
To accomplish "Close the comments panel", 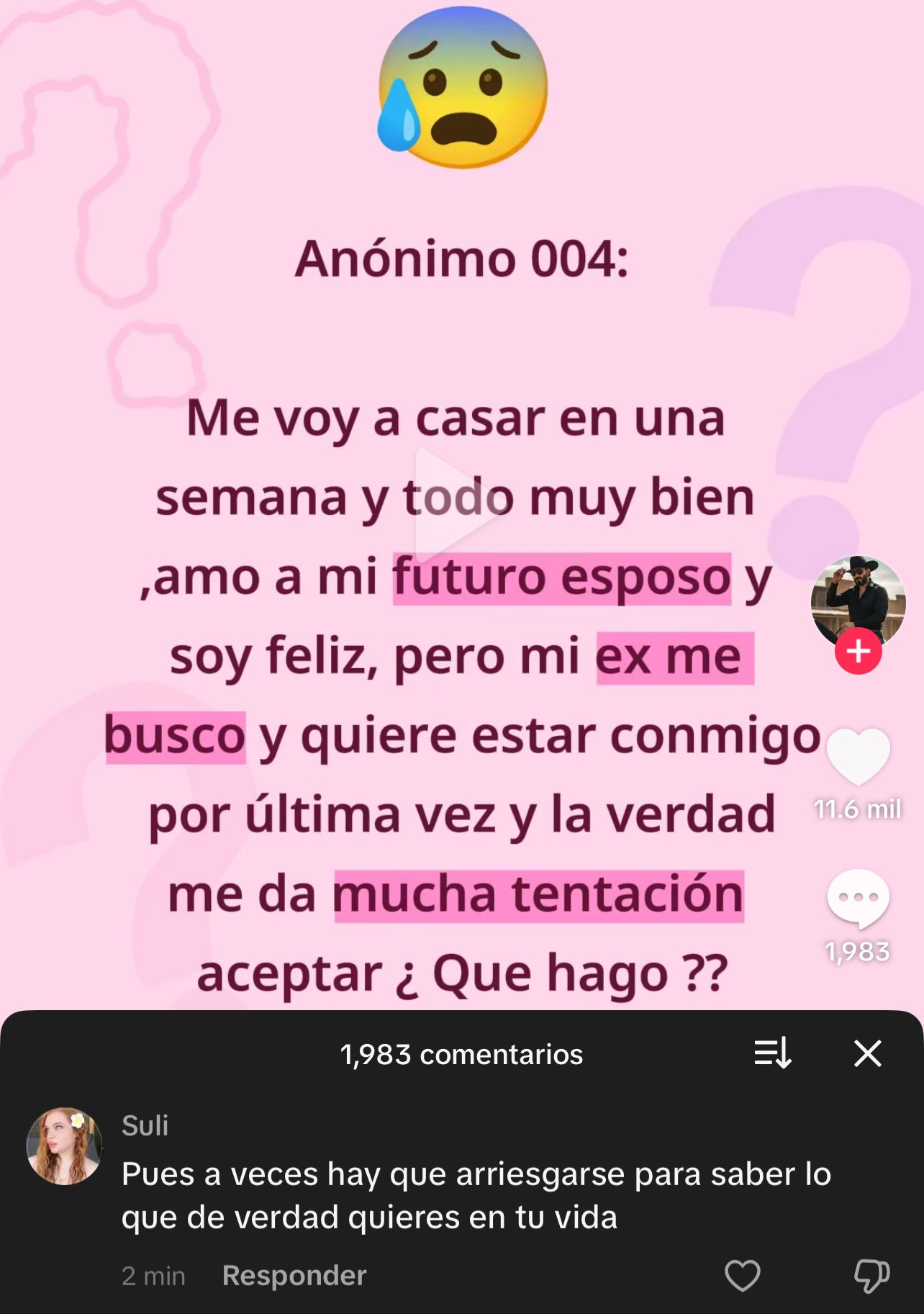I will click(x=868, y=1053).
